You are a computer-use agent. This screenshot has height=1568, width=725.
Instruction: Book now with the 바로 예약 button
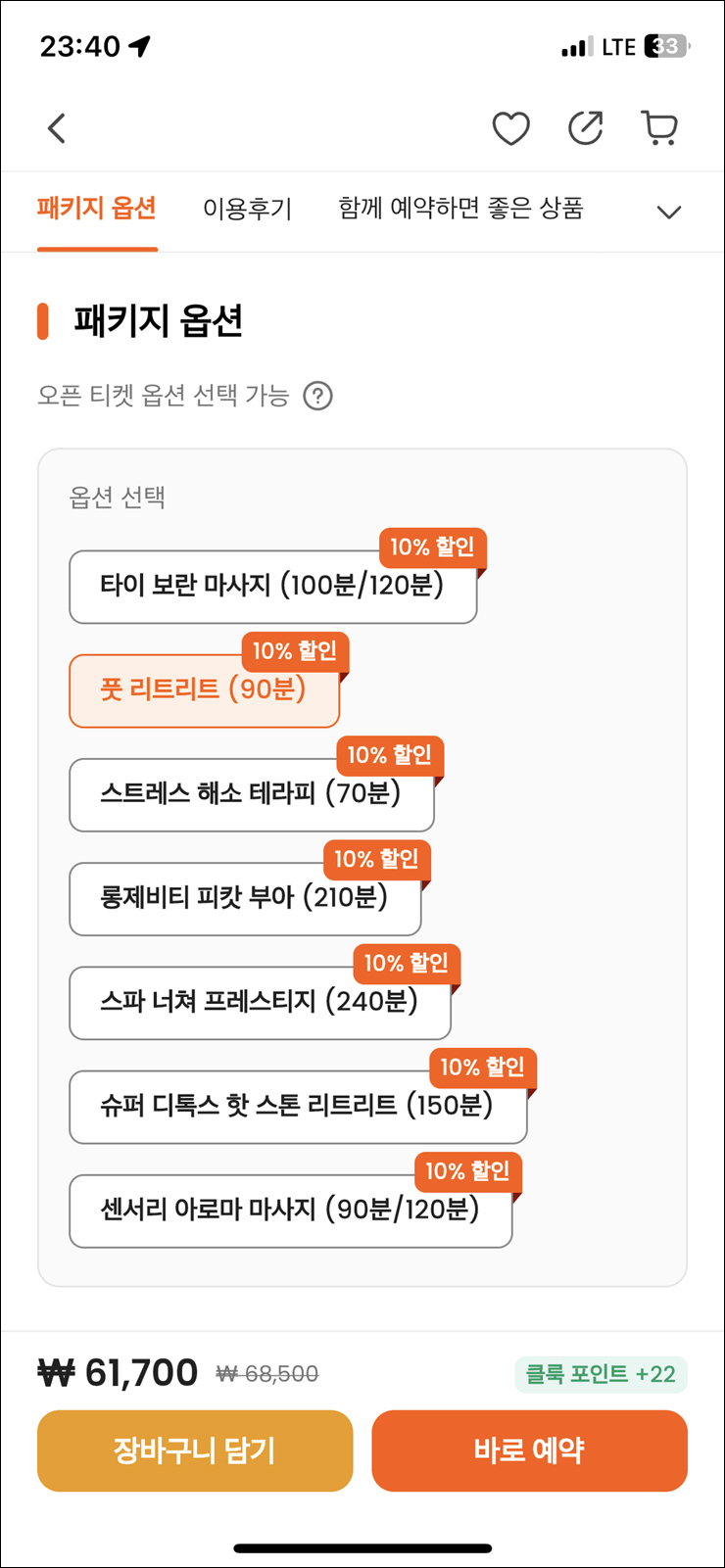(x=529, y=1450)
